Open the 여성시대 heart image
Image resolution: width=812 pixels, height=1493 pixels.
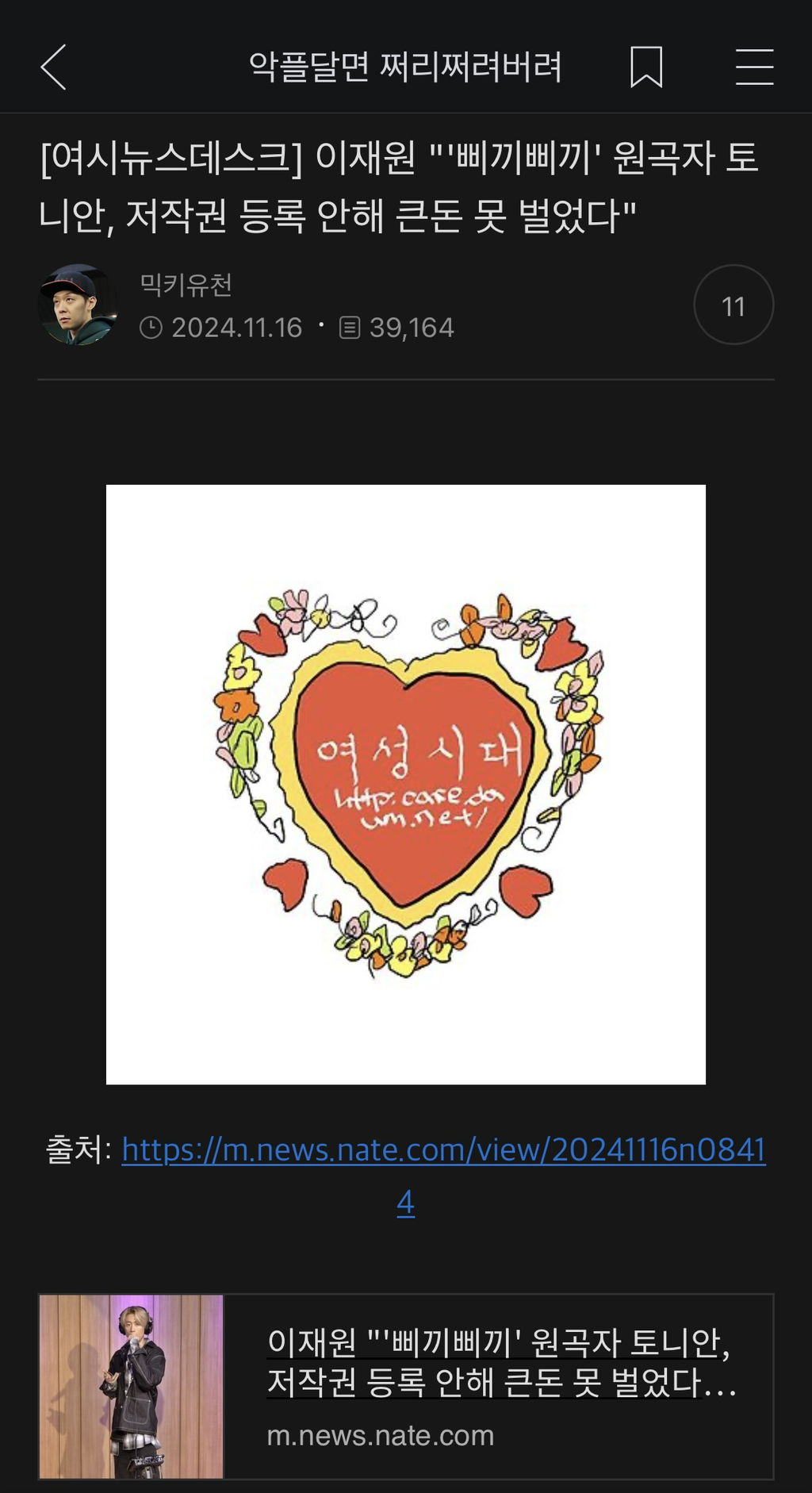[x=406, y=785]
